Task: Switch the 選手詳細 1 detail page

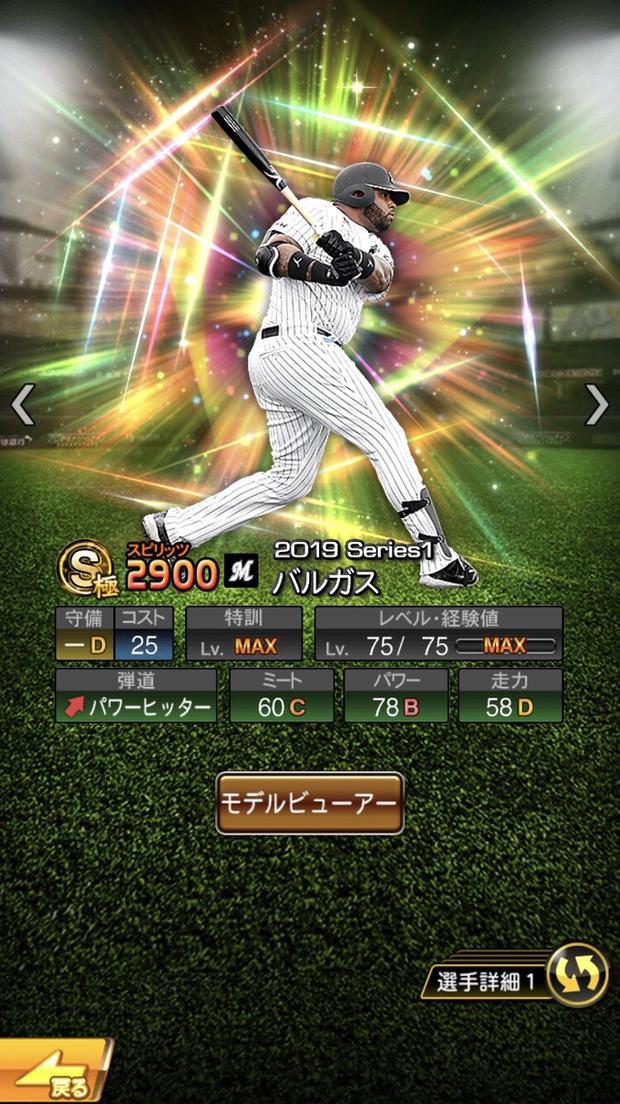Action: click(516, 974)
